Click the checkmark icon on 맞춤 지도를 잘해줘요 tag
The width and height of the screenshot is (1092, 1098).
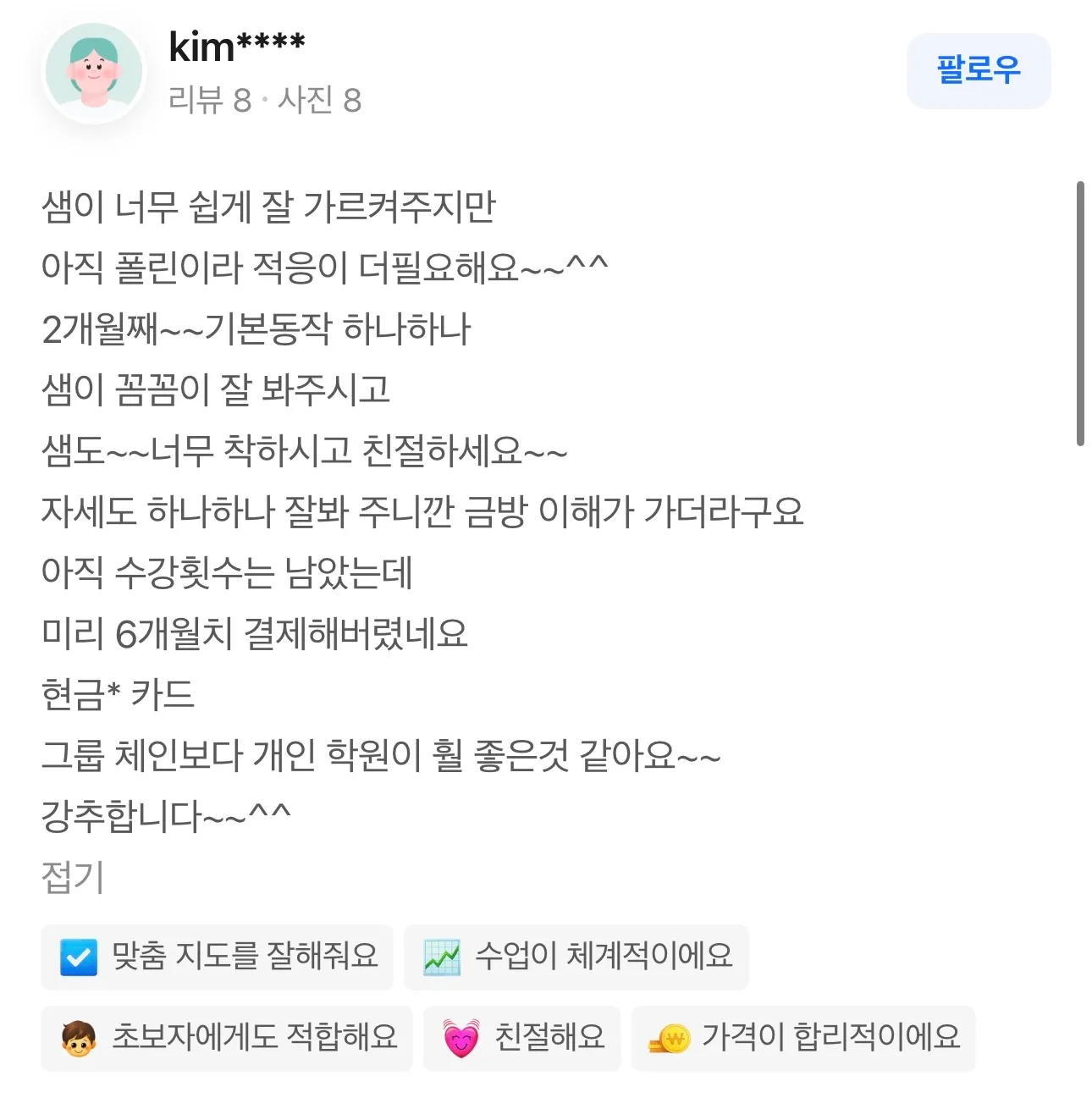tap(76, 957)
